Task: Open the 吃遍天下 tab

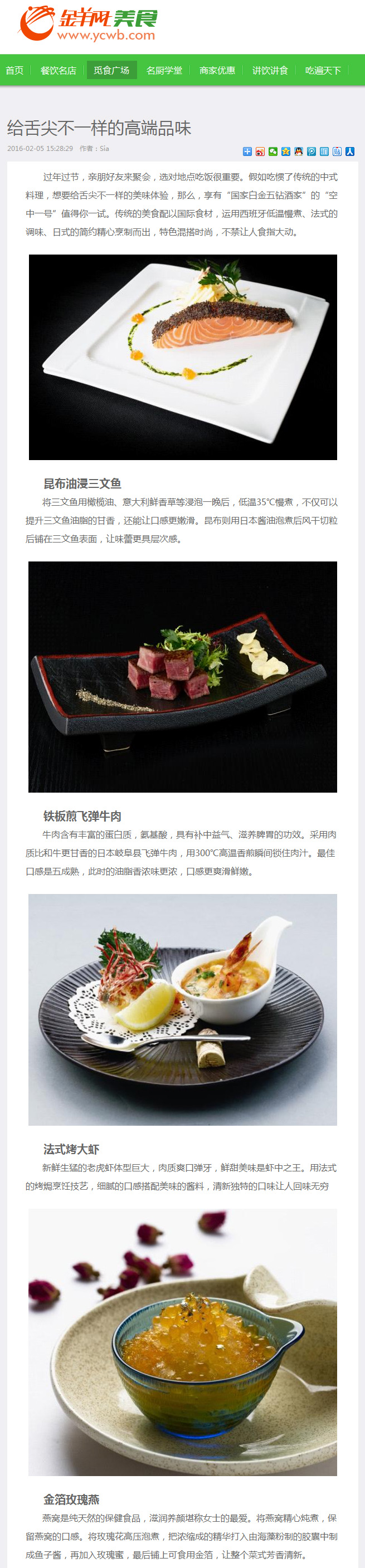Action: point(324,71)
